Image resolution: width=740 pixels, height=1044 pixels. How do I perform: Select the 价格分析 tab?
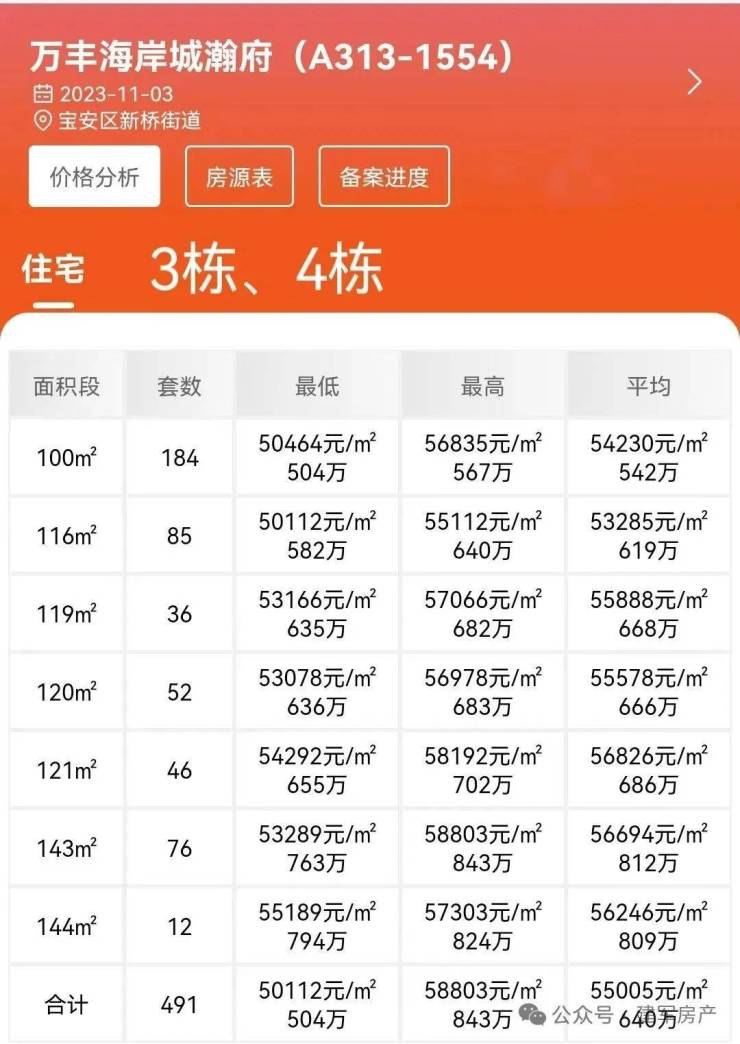[94, 177]
